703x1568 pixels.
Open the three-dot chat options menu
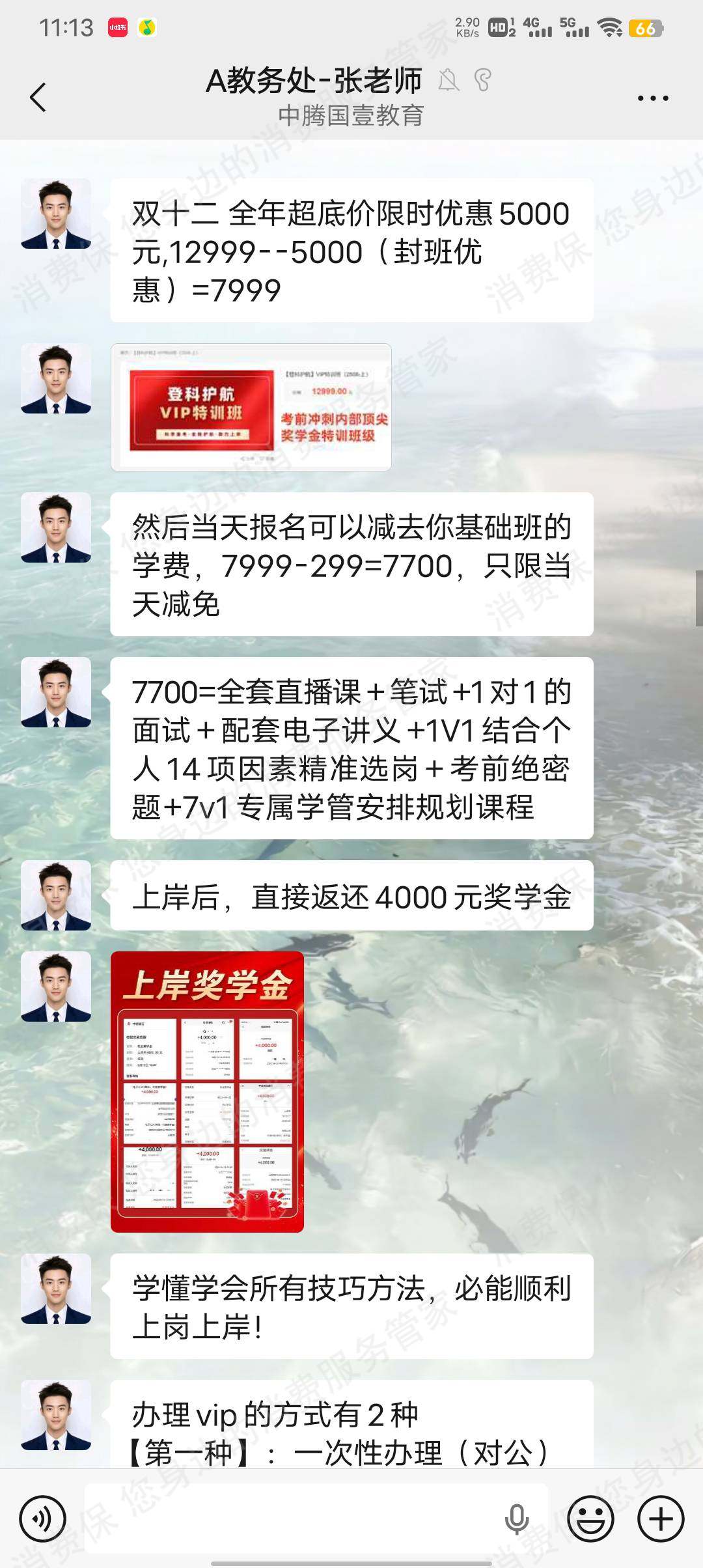coord(652,98)
